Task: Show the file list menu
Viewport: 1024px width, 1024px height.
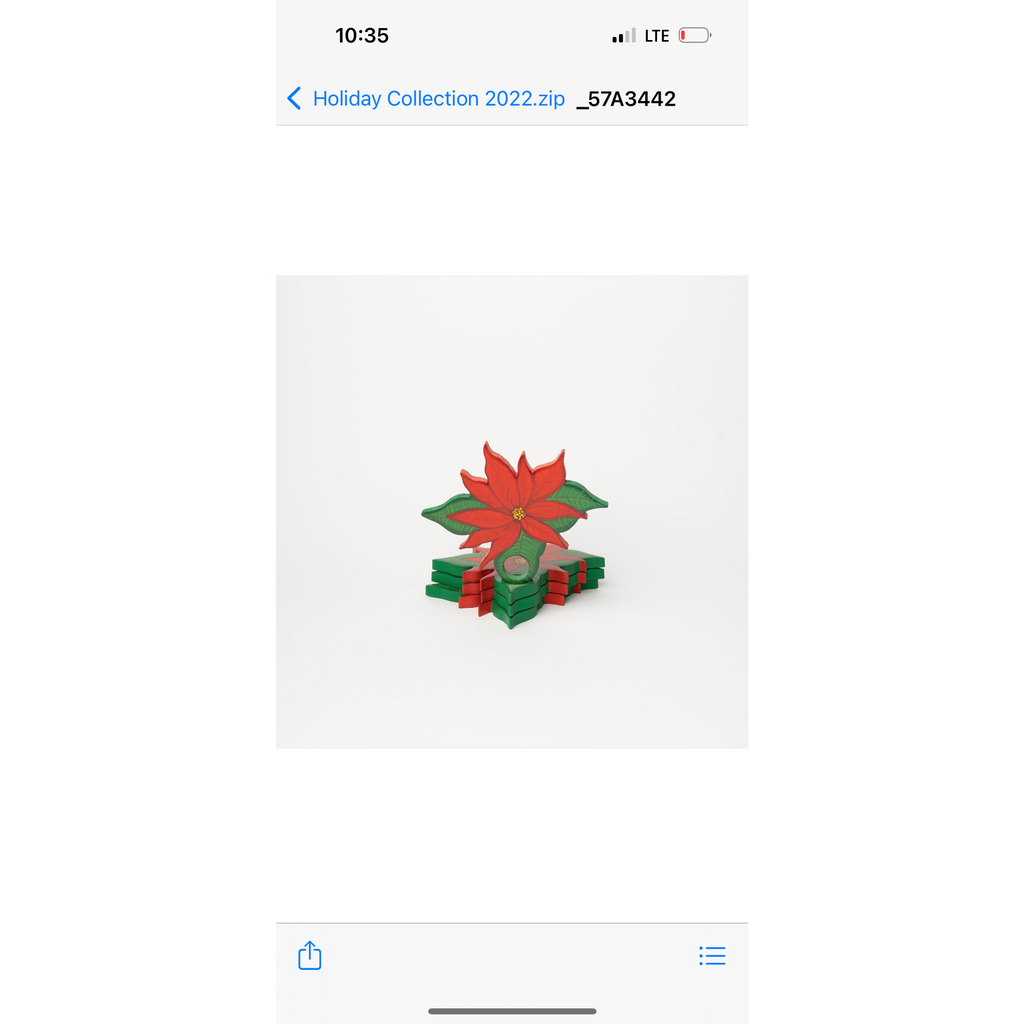Action: pyautogui.click(x=712, y=955)
